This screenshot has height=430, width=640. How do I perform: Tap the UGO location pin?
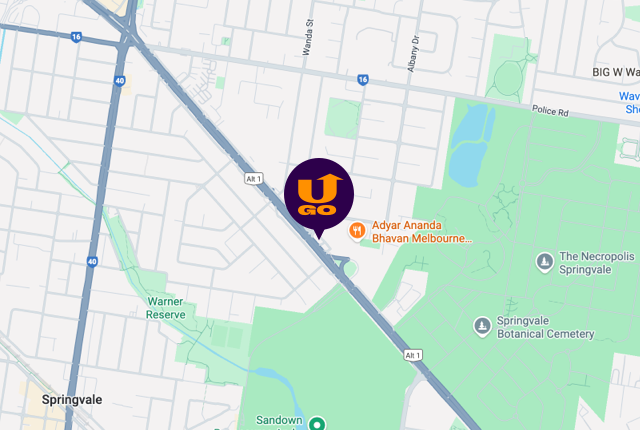point(319,193)
